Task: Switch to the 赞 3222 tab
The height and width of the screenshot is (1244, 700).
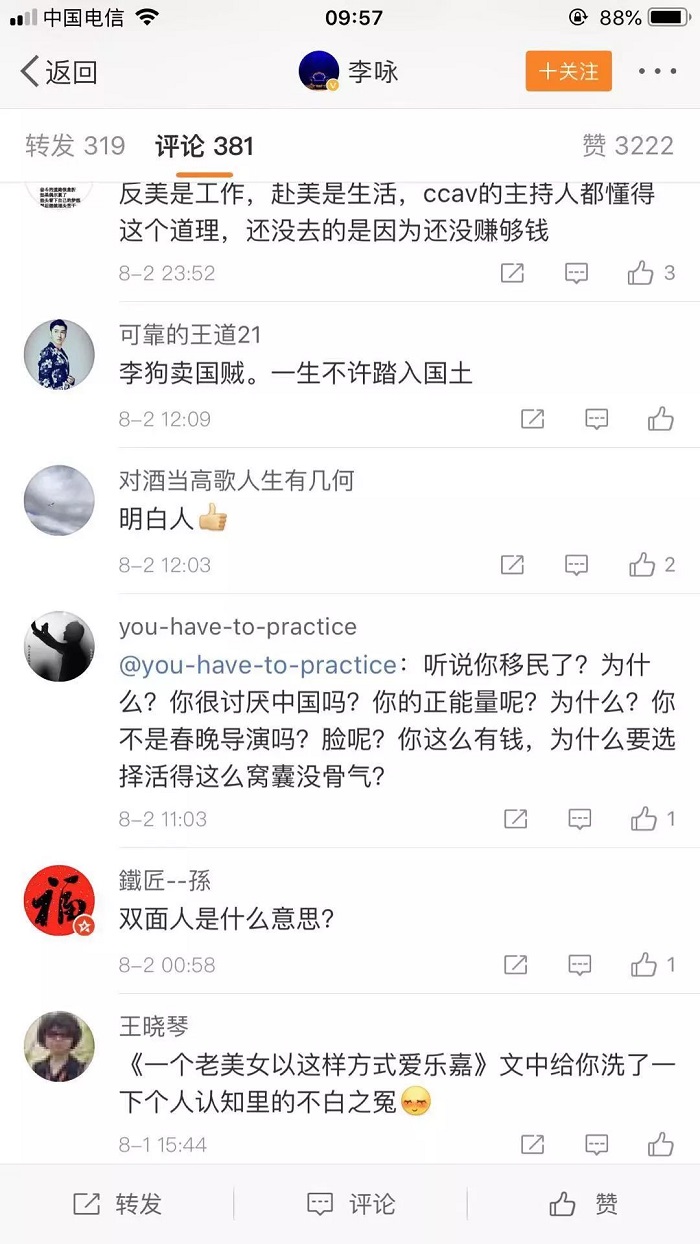Action: 628,146
